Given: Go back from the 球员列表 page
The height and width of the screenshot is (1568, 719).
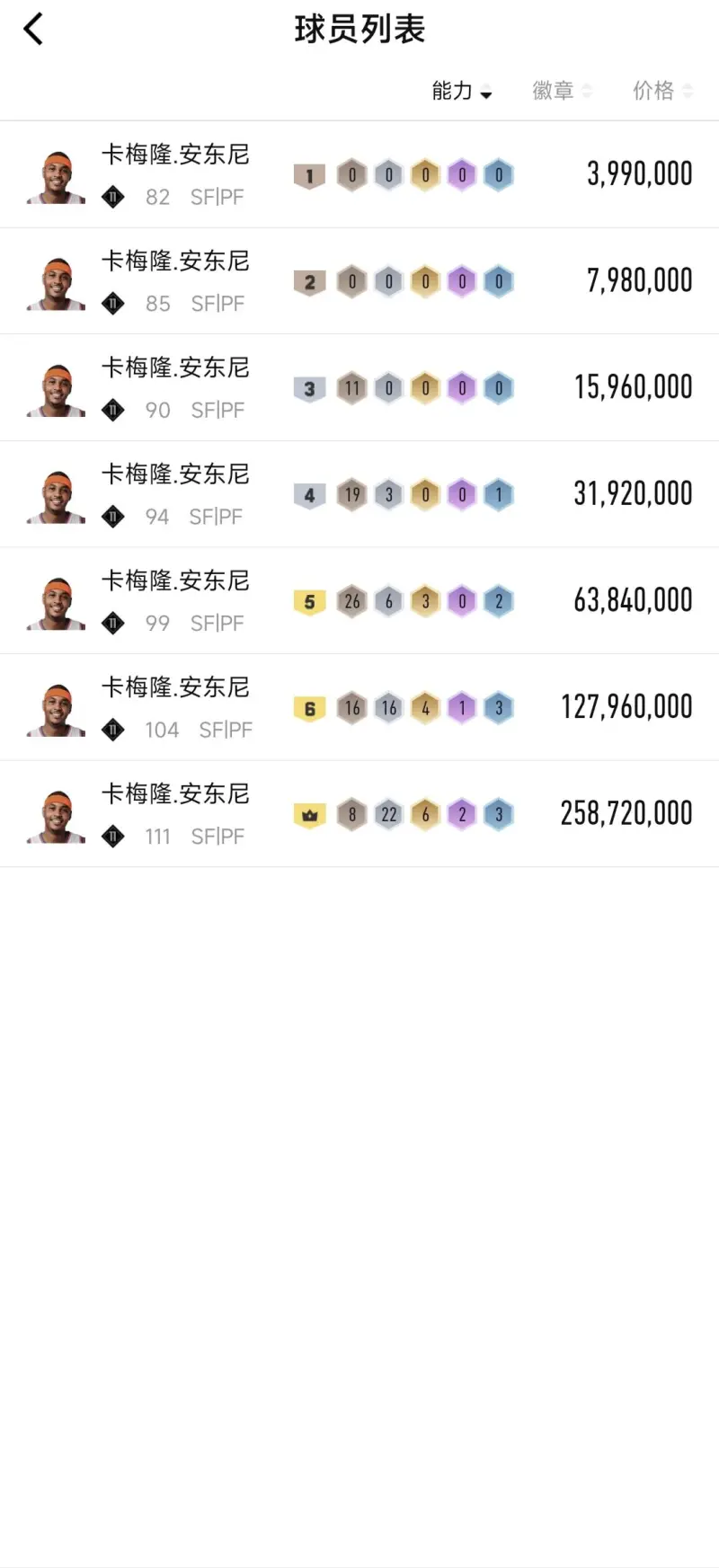Looking at the screenshot, I should tap(33, 30).
